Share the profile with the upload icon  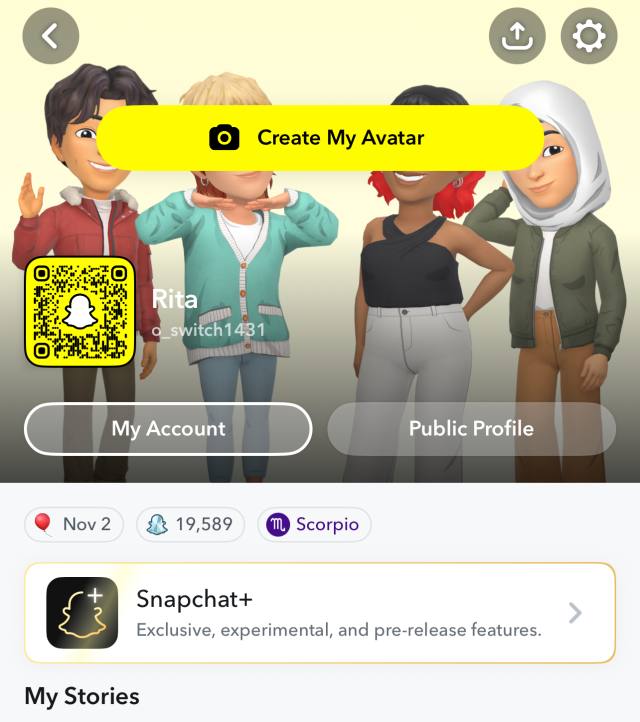[x=517, y=37]
